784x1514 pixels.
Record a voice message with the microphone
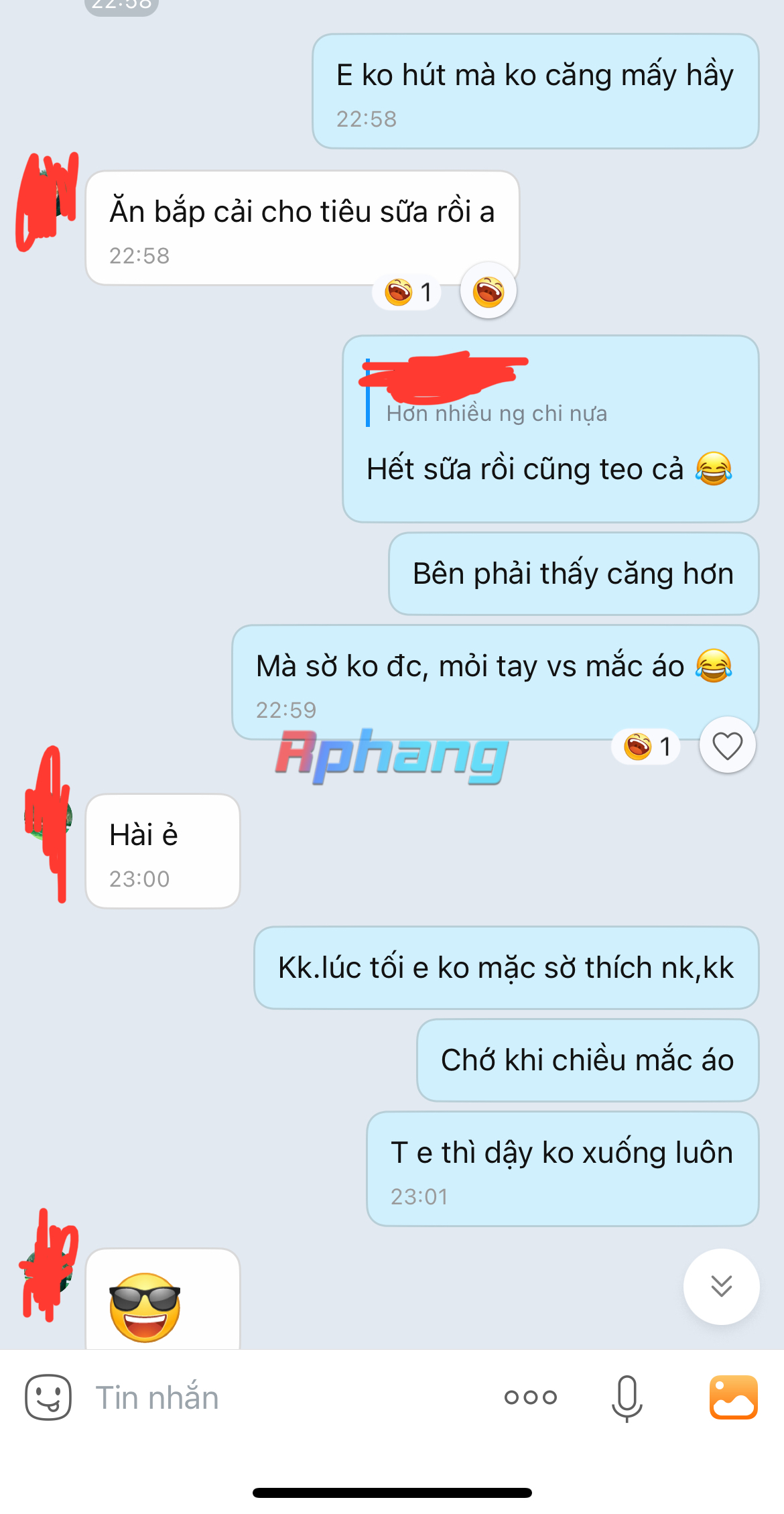click(x=627, y=1397)
